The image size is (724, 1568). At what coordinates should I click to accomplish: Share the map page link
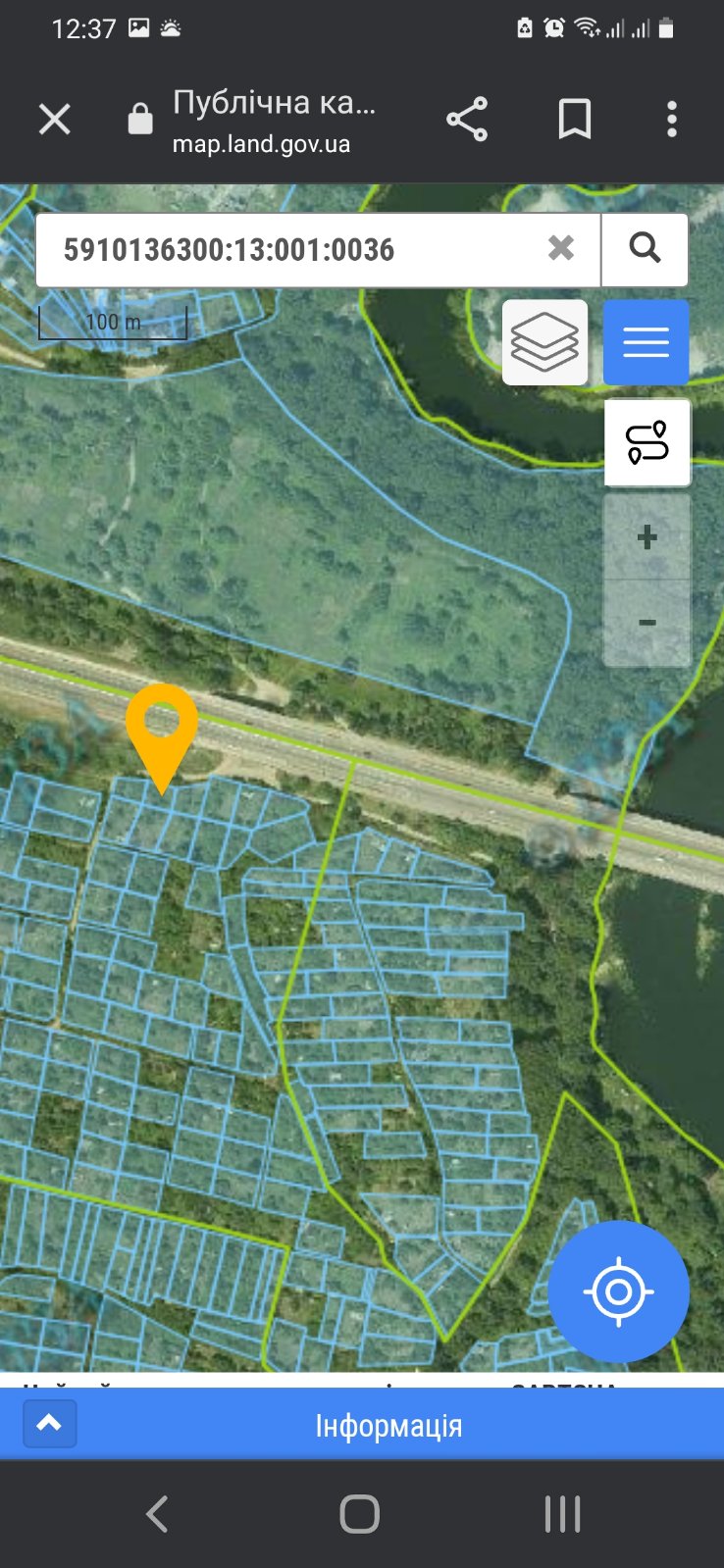tap(467, 120)
